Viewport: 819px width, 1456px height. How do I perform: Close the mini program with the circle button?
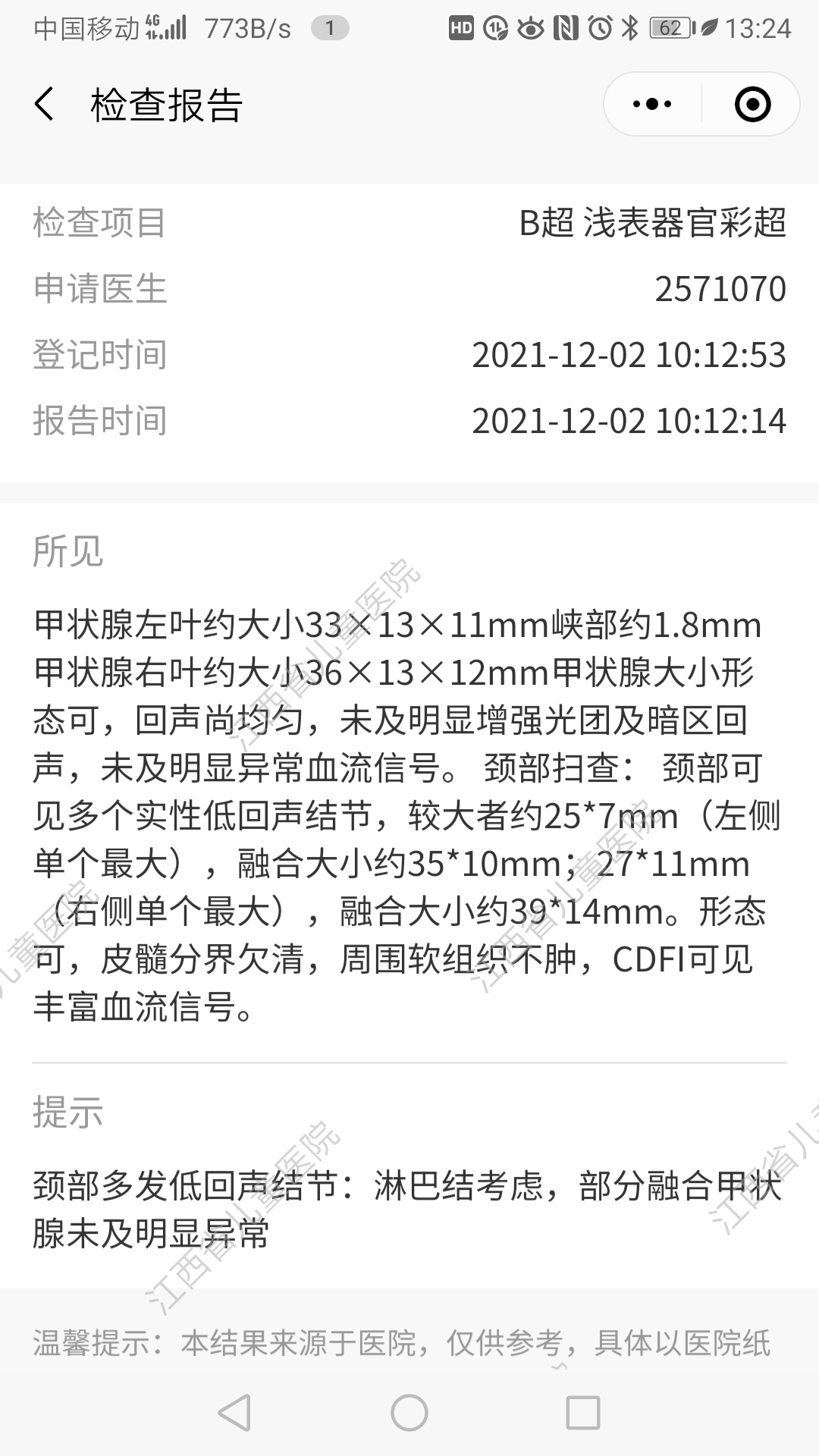[x=752, y=104]
